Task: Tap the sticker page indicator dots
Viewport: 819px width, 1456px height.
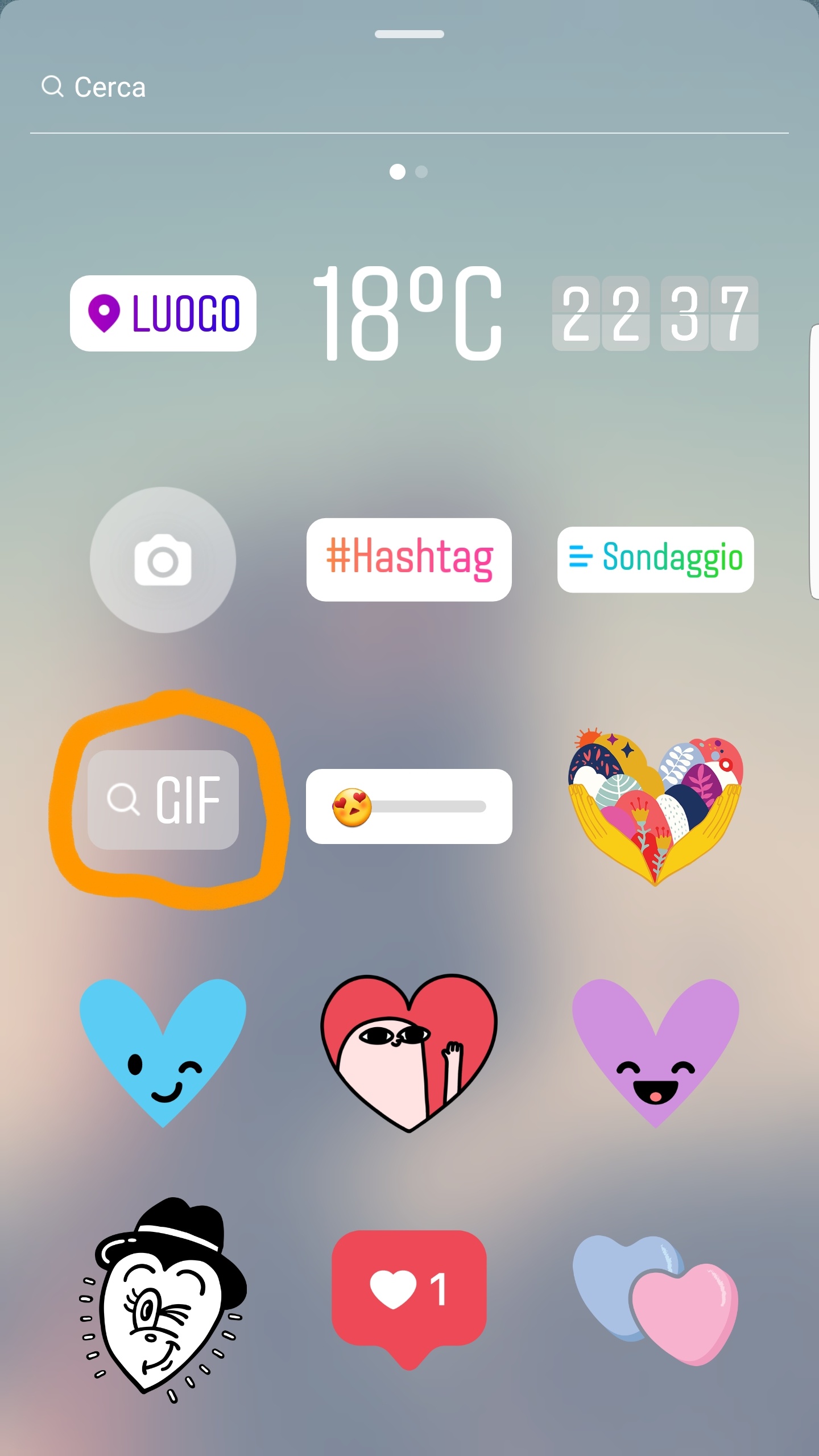Action: (409, 172)
